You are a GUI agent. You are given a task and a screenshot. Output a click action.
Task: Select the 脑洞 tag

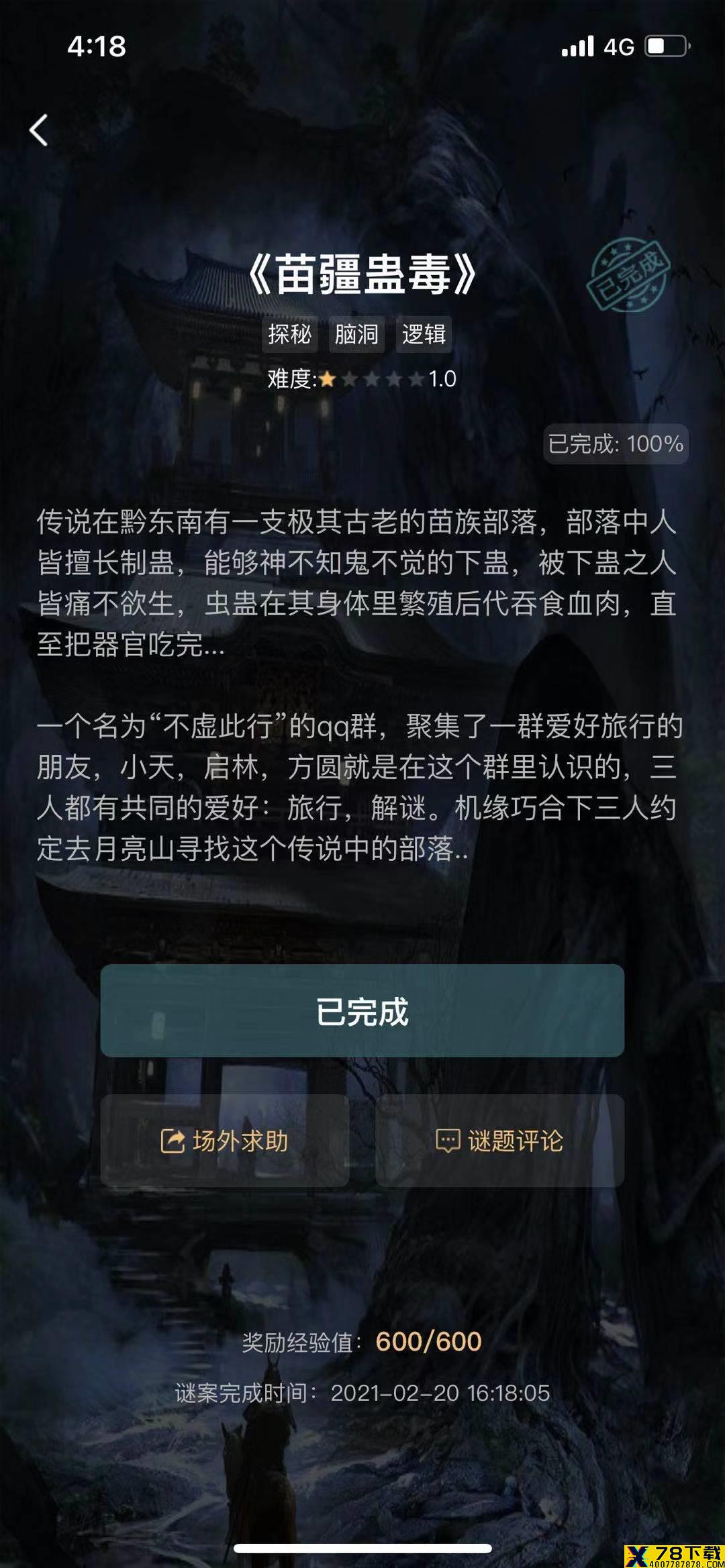click(x=356, y=334)
